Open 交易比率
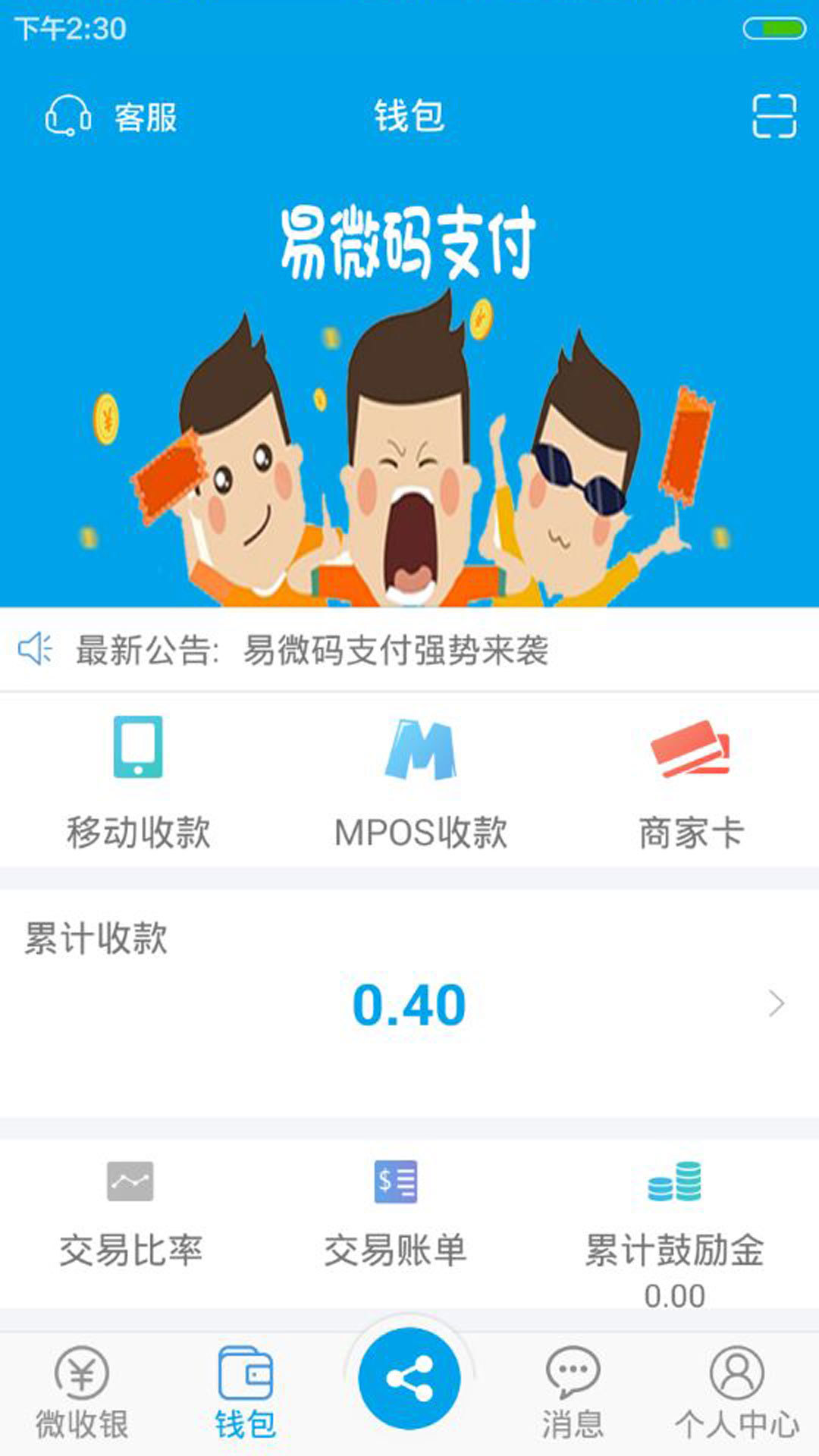The image size is (819, 1456). (x=130, y=1213)
